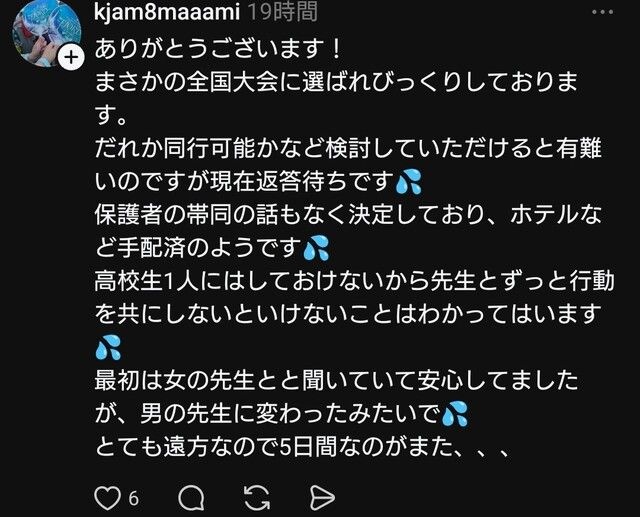Image resolution: width=640 pixels, height=517 pixels.
Task: Open profile via username kjam8maaami
Action: click(x=166, y=12)
